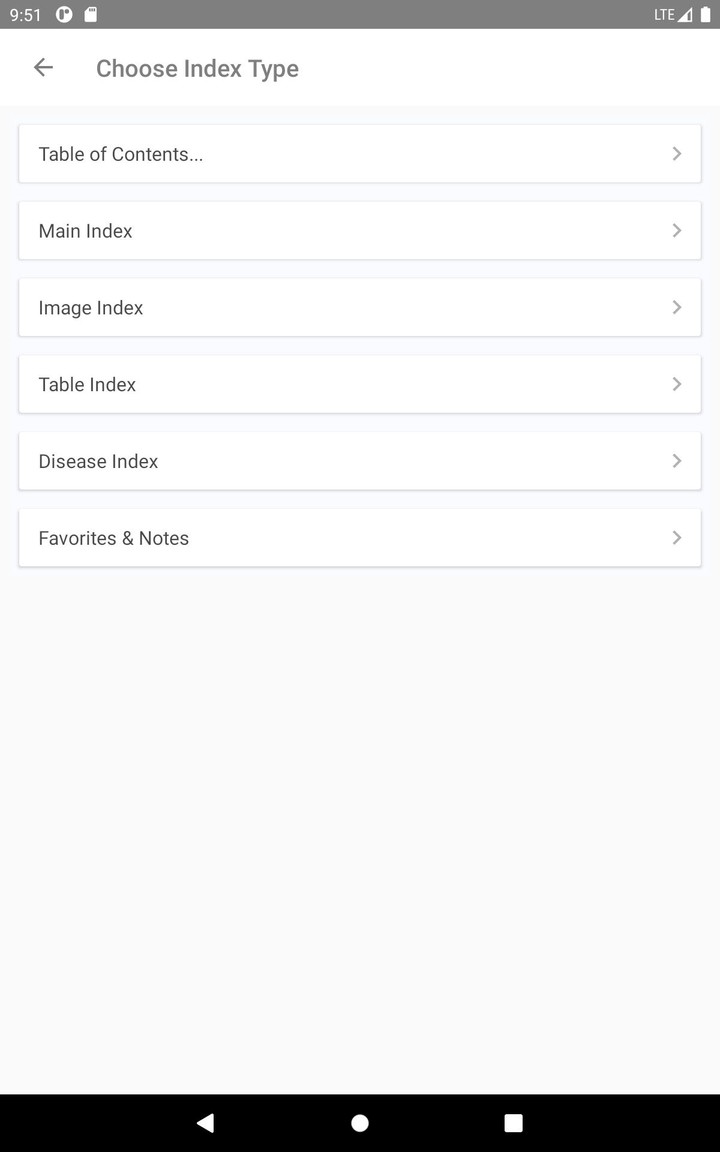
Task: Click the chevron next to Favorites & Notes
Action: coord(677,538)
